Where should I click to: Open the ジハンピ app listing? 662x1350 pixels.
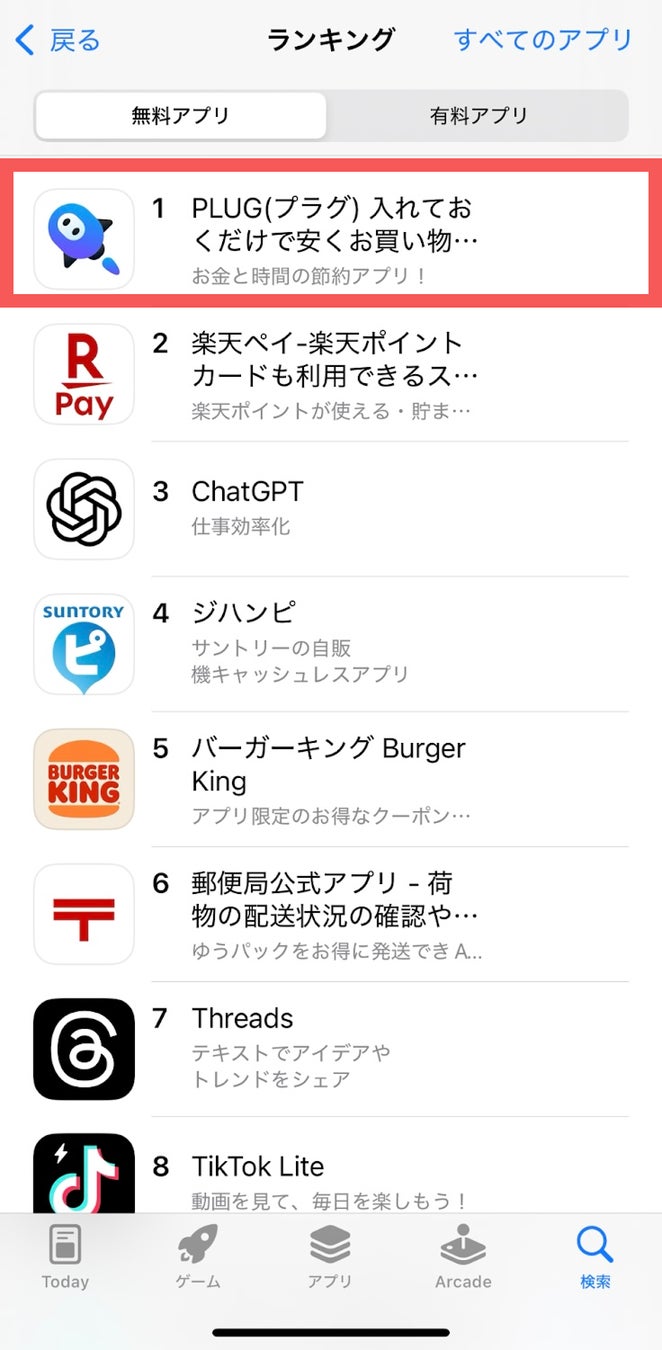pos(330,643)
